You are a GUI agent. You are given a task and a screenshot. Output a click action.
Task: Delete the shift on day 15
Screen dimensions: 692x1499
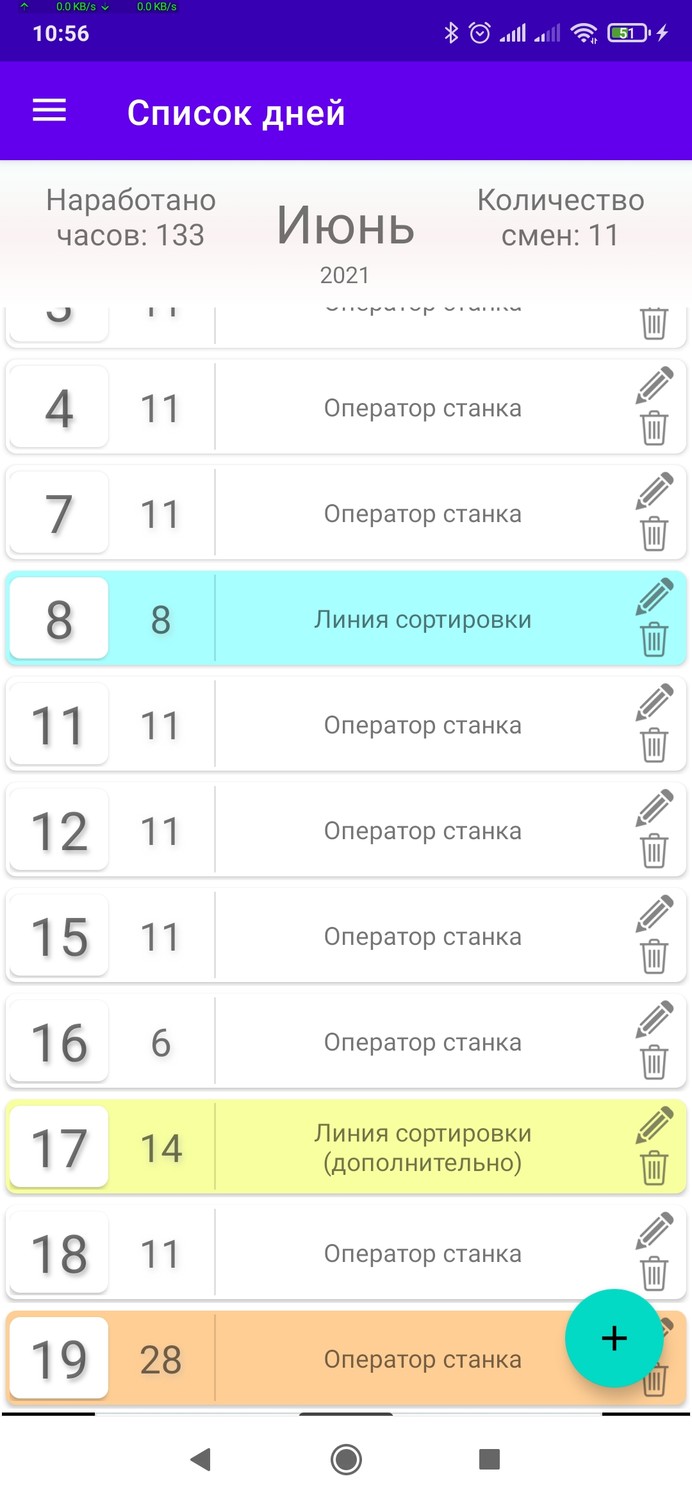[654, 957]
